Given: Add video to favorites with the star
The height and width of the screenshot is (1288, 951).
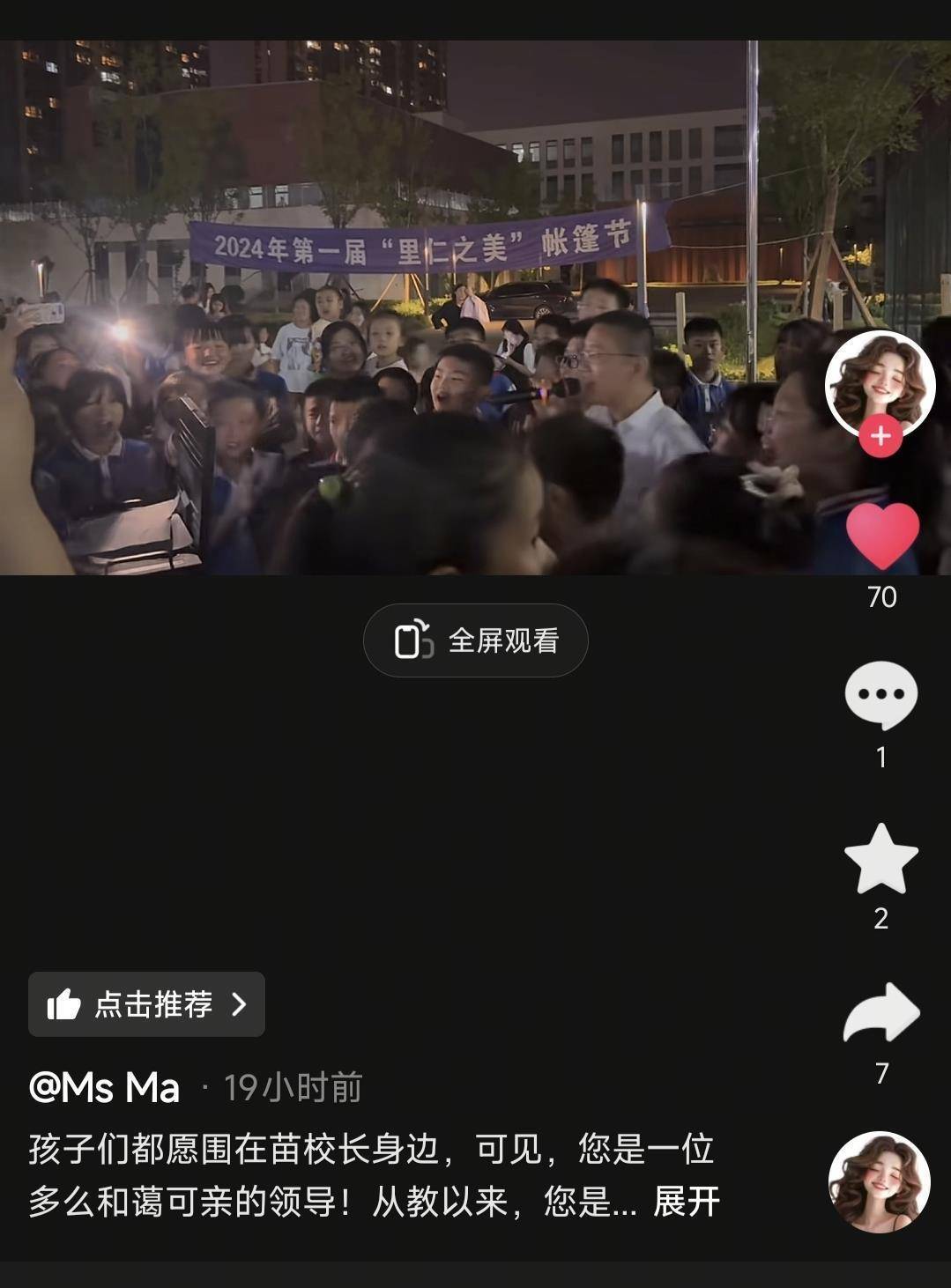Looking at the screenshot, I should coord(880,859).
